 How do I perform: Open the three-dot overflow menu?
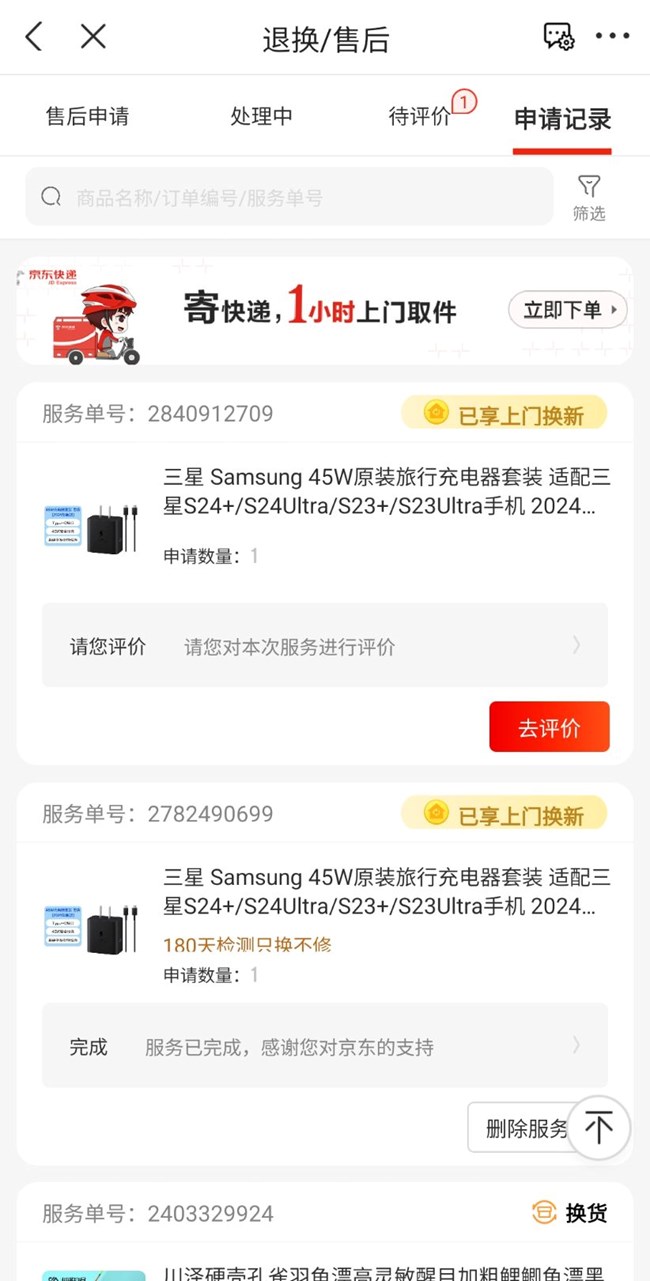tap(612, 37)
